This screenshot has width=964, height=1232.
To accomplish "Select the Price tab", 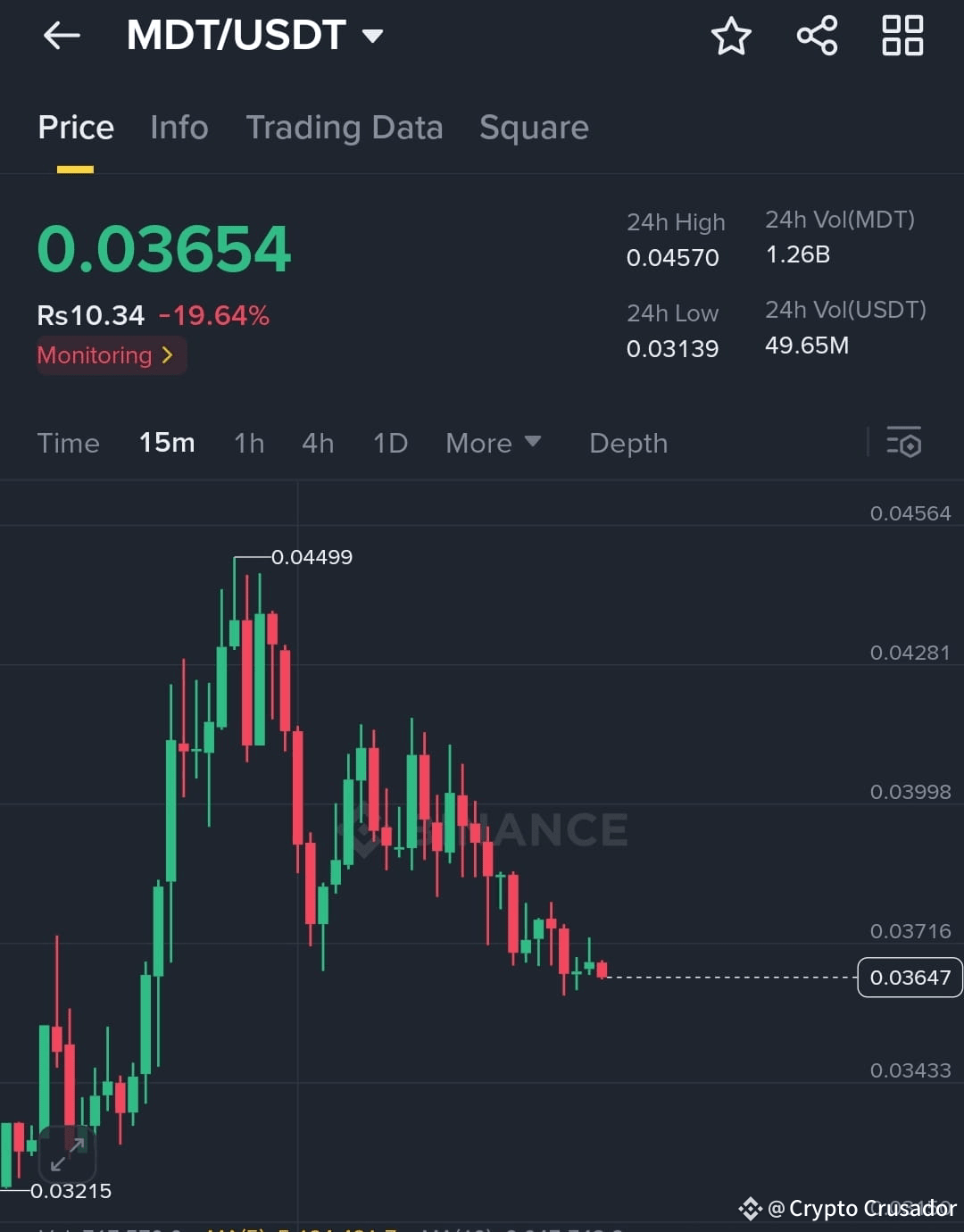I will point(76,128).
